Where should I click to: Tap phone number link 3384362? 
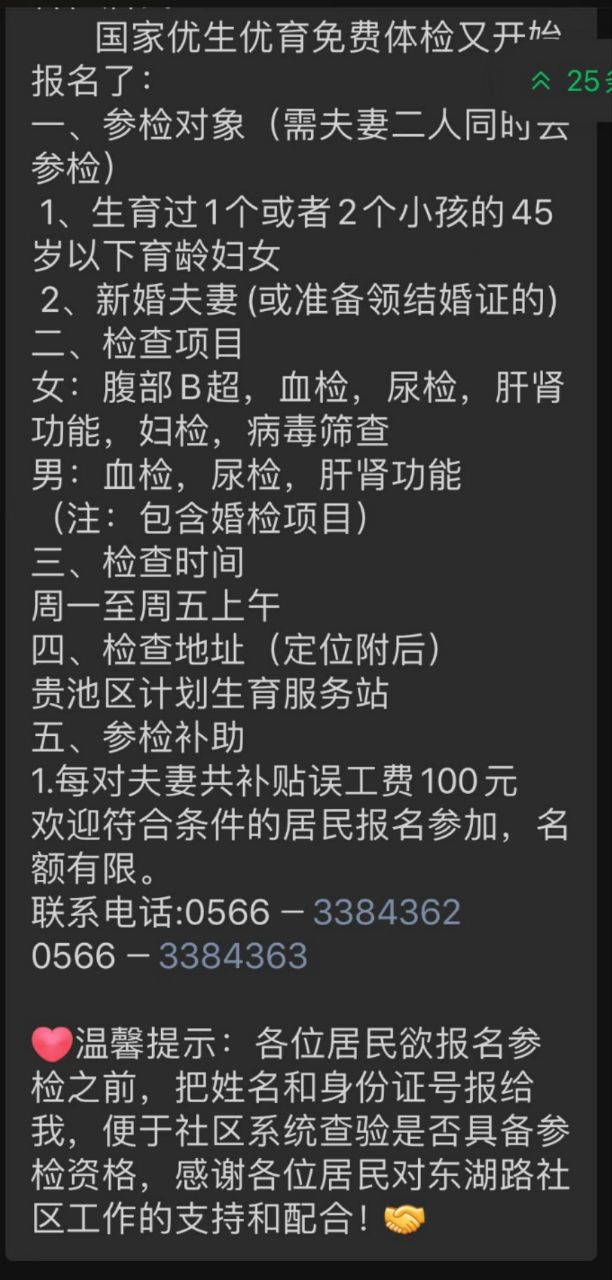(x=387, y=912)
